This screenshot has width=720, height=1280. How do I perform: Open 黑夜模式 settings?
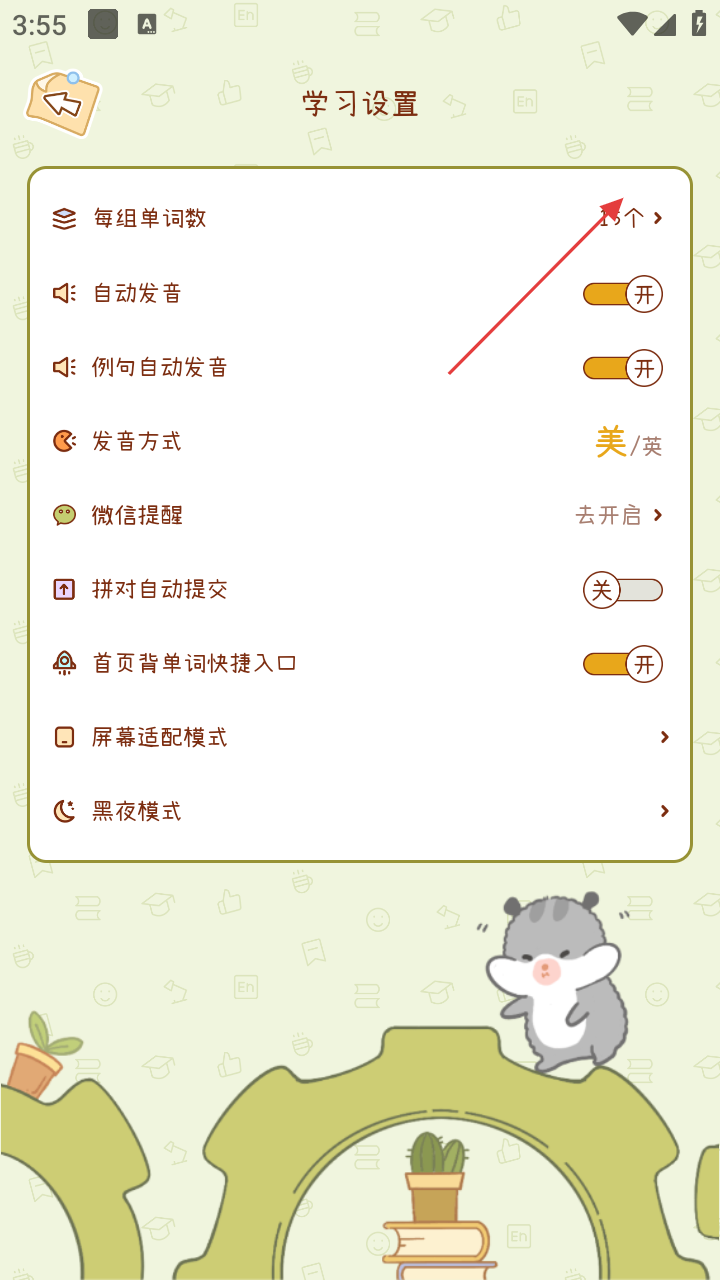[x=360, y=811]
